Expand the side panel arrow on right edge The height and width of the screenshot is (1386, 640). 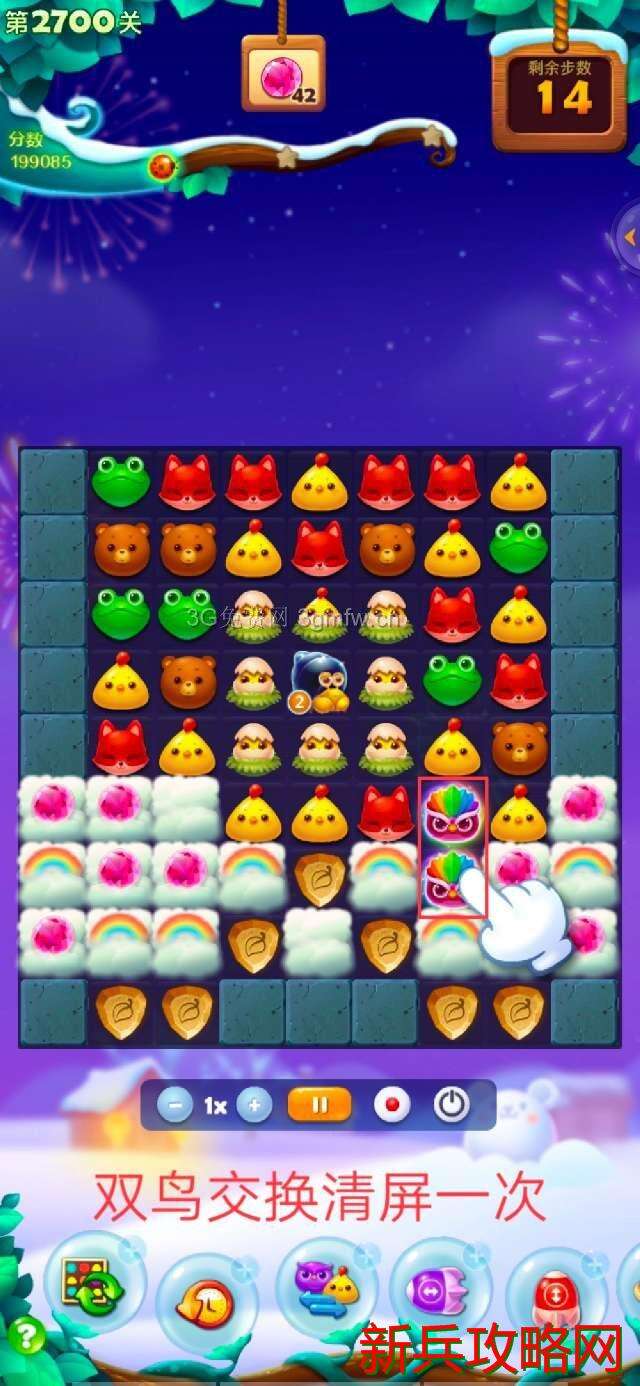point(629,237)
